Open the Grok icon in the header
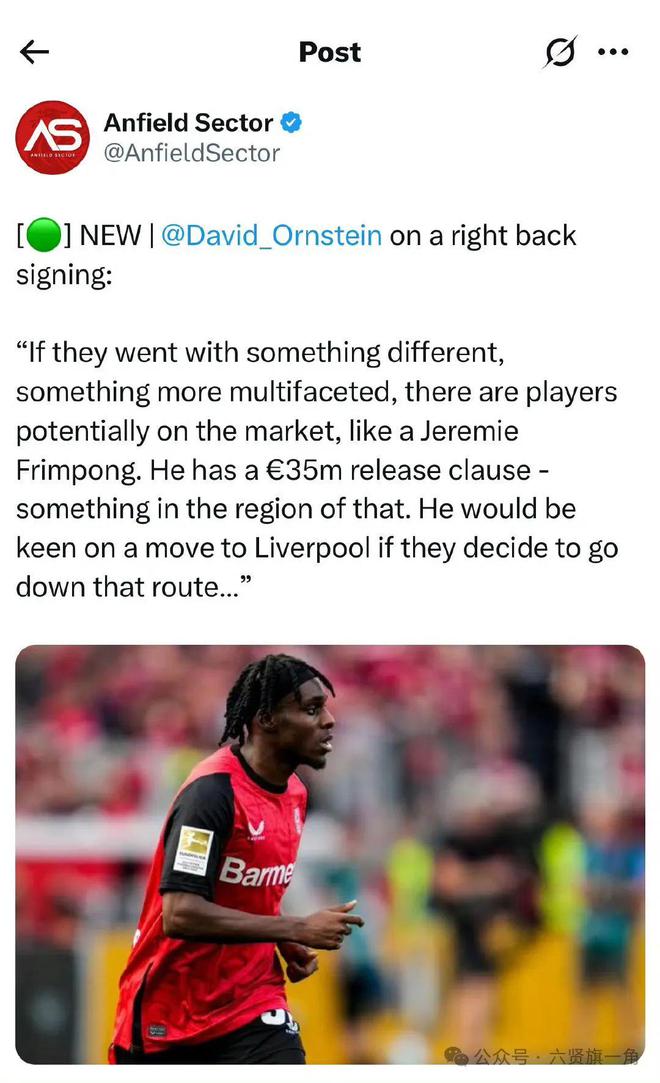 [x=561, y=52]
